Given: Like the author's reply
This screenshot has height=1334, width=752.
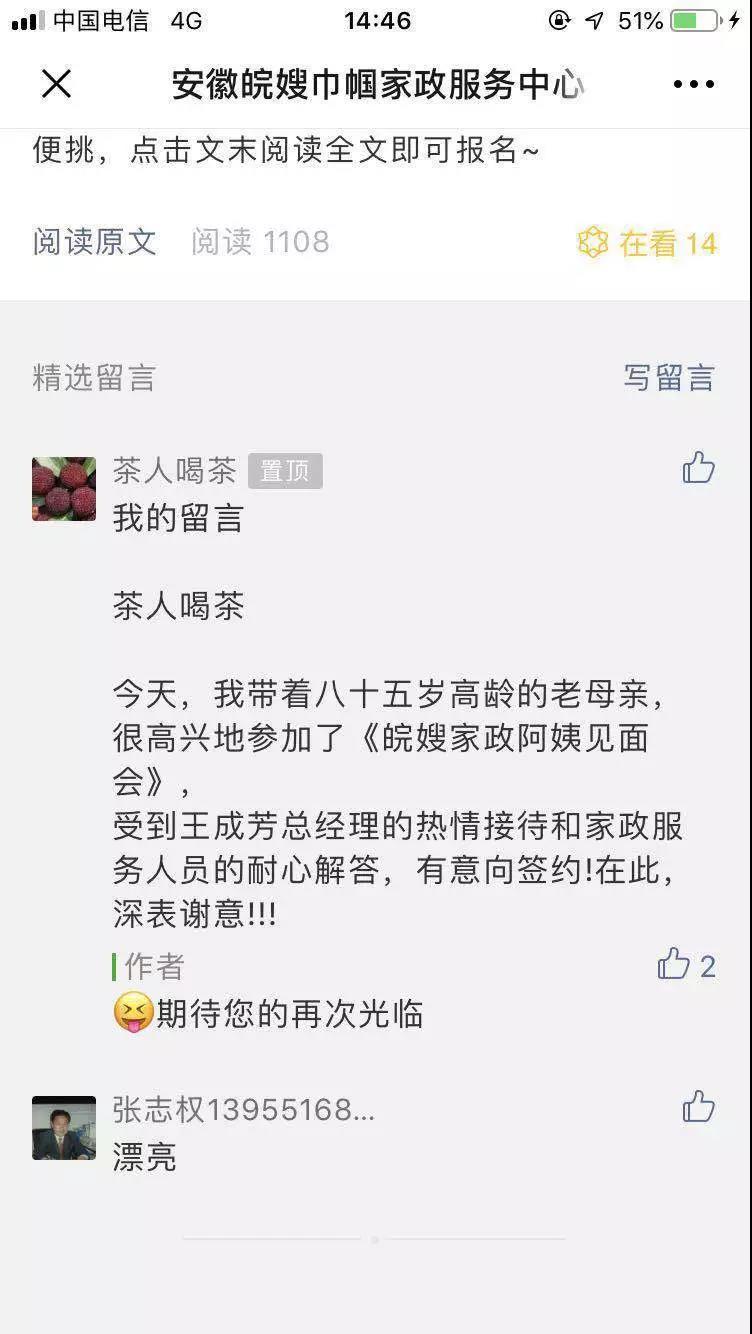Looking at the screenshot, I should point(676,965).
